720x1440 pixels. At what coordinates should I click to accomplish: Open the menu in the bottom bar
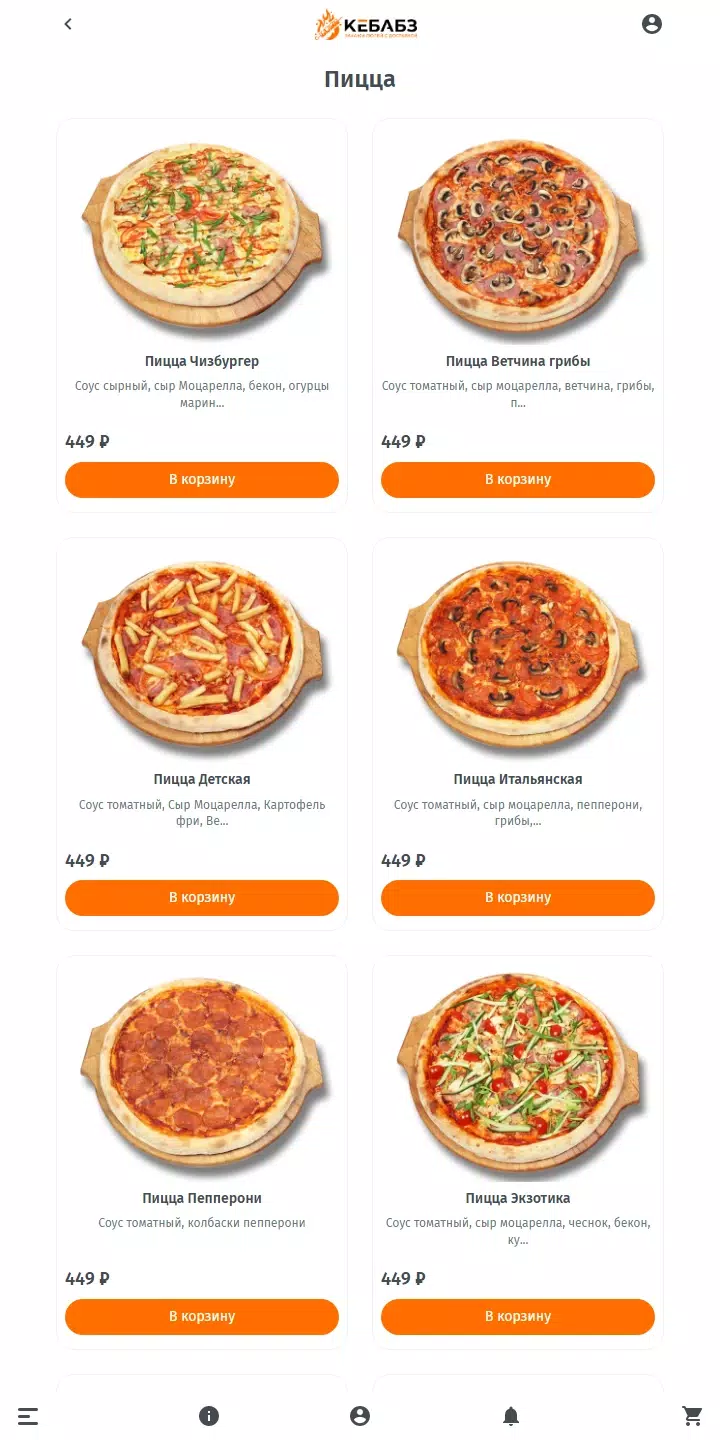(28, 1416)
